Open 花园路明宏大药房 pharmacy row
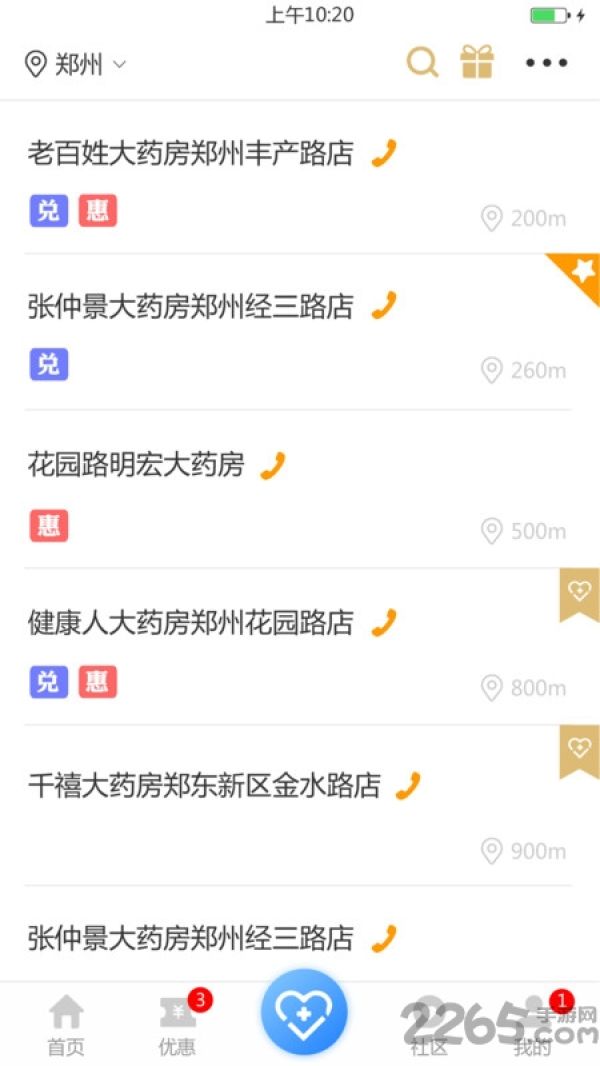Image resolution: width=600 pixels, height=1066 pixels. tap(298, 489)
